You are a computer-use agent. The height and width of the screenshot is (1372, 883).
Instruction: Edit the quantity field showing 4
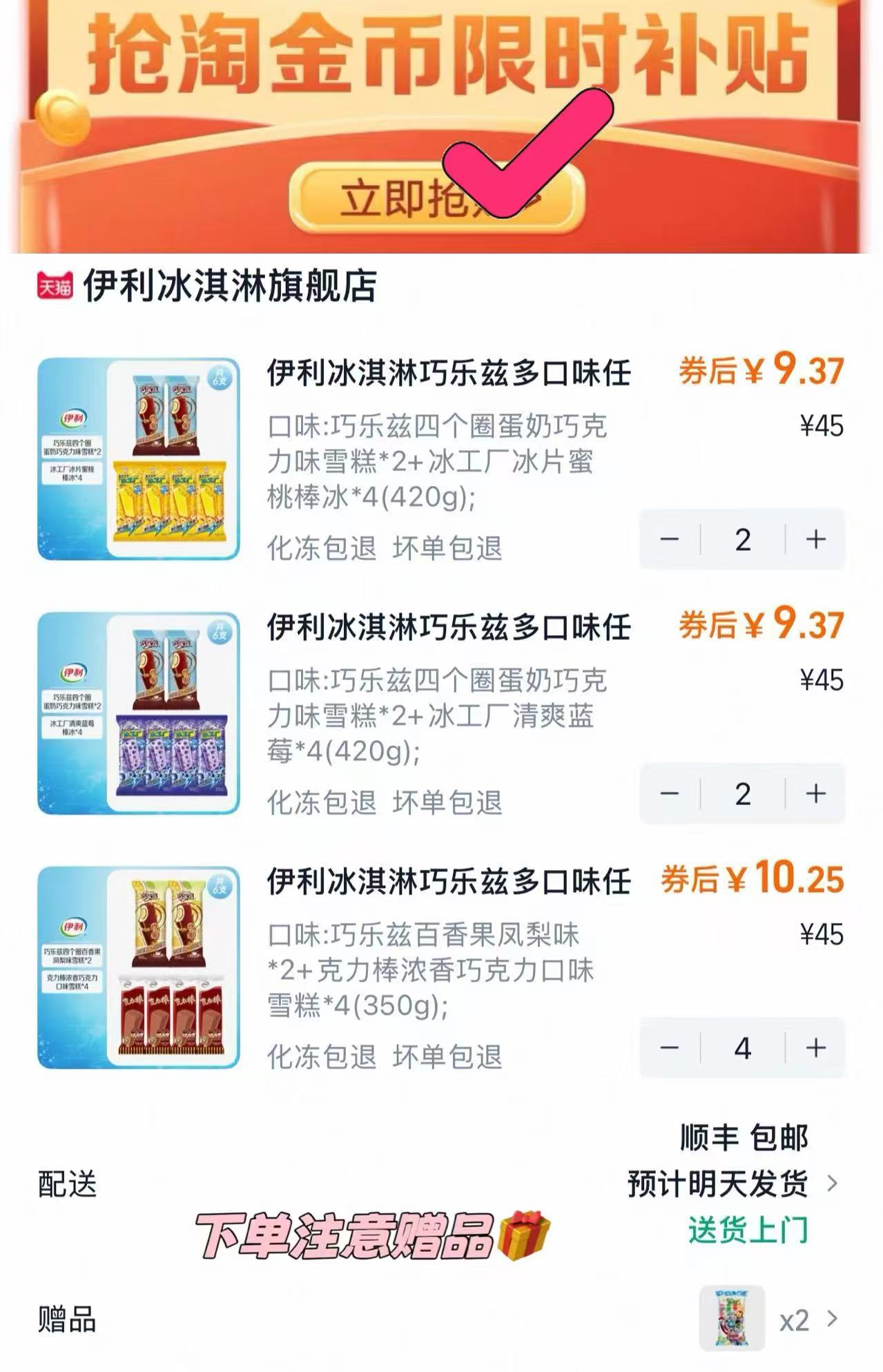741,1048
